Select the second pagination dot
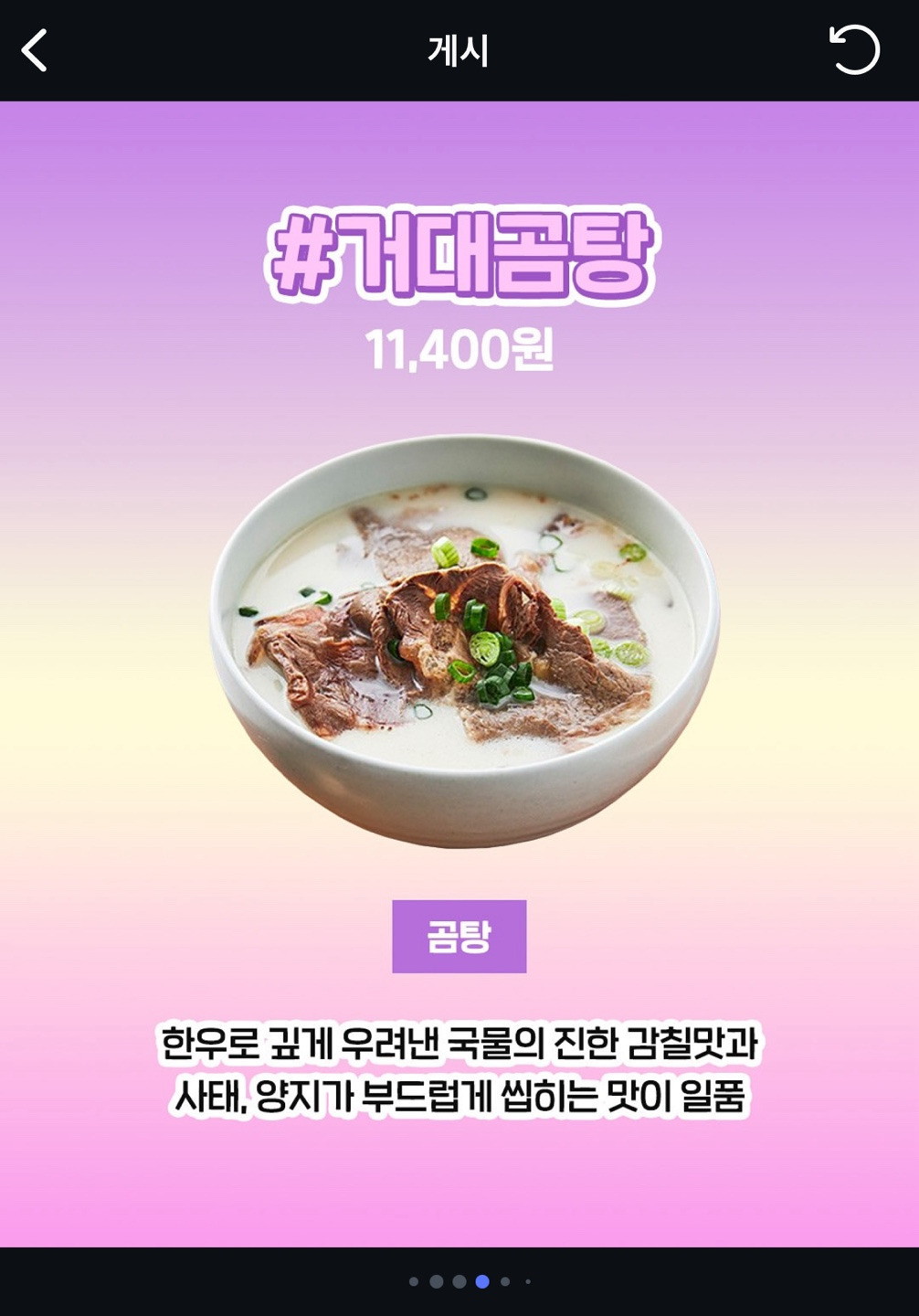919x1316 pixels. click(437, 1281)
